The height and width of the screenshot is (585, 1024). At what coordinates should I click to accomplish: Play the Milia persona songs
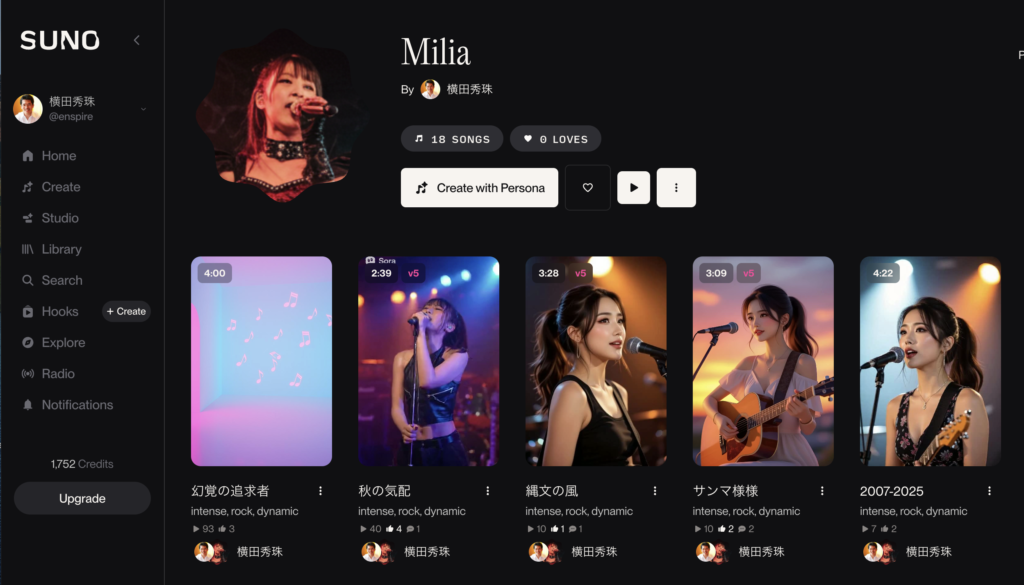coord(633,187)
